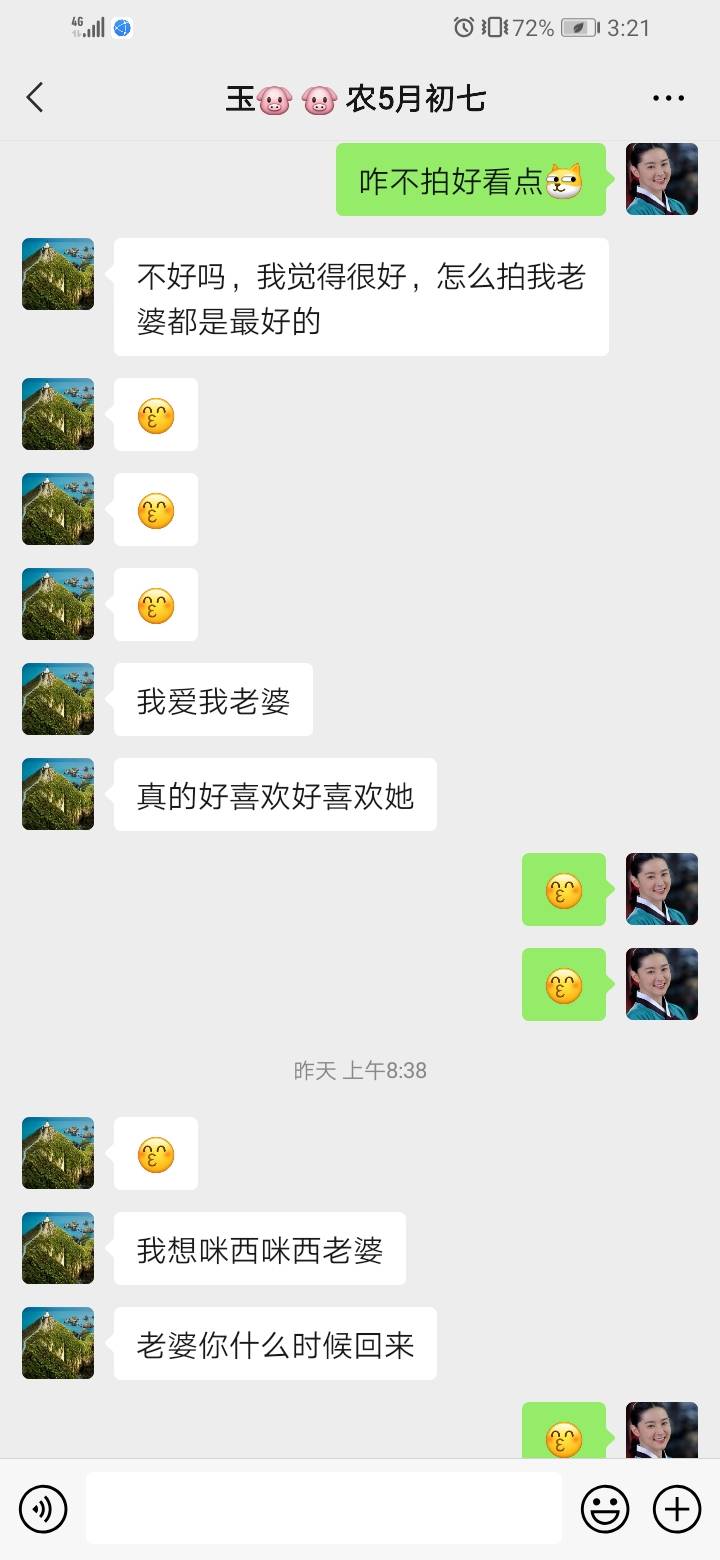Tap the message 我想咪西咪西老婆
This screenshot has width=720, height=1560.
260,1248
